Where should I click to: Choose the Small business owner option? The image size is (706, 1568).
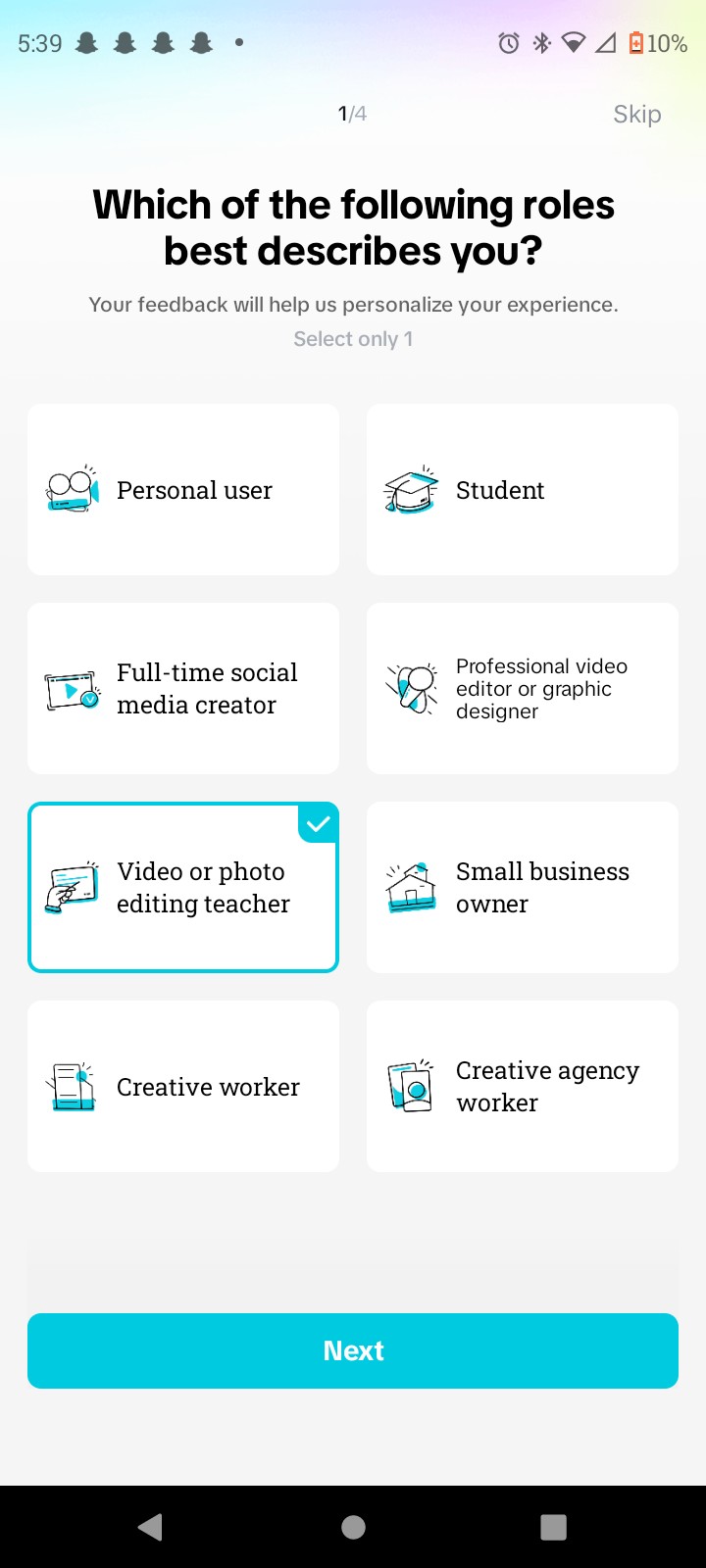coord(522,888)
